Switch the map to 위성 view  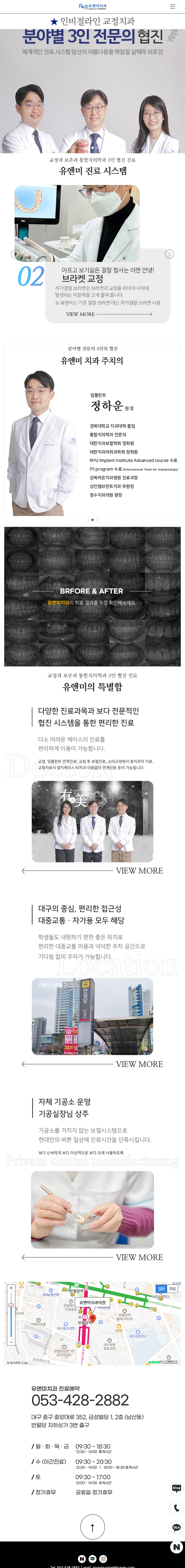(x=172, y=1289)
